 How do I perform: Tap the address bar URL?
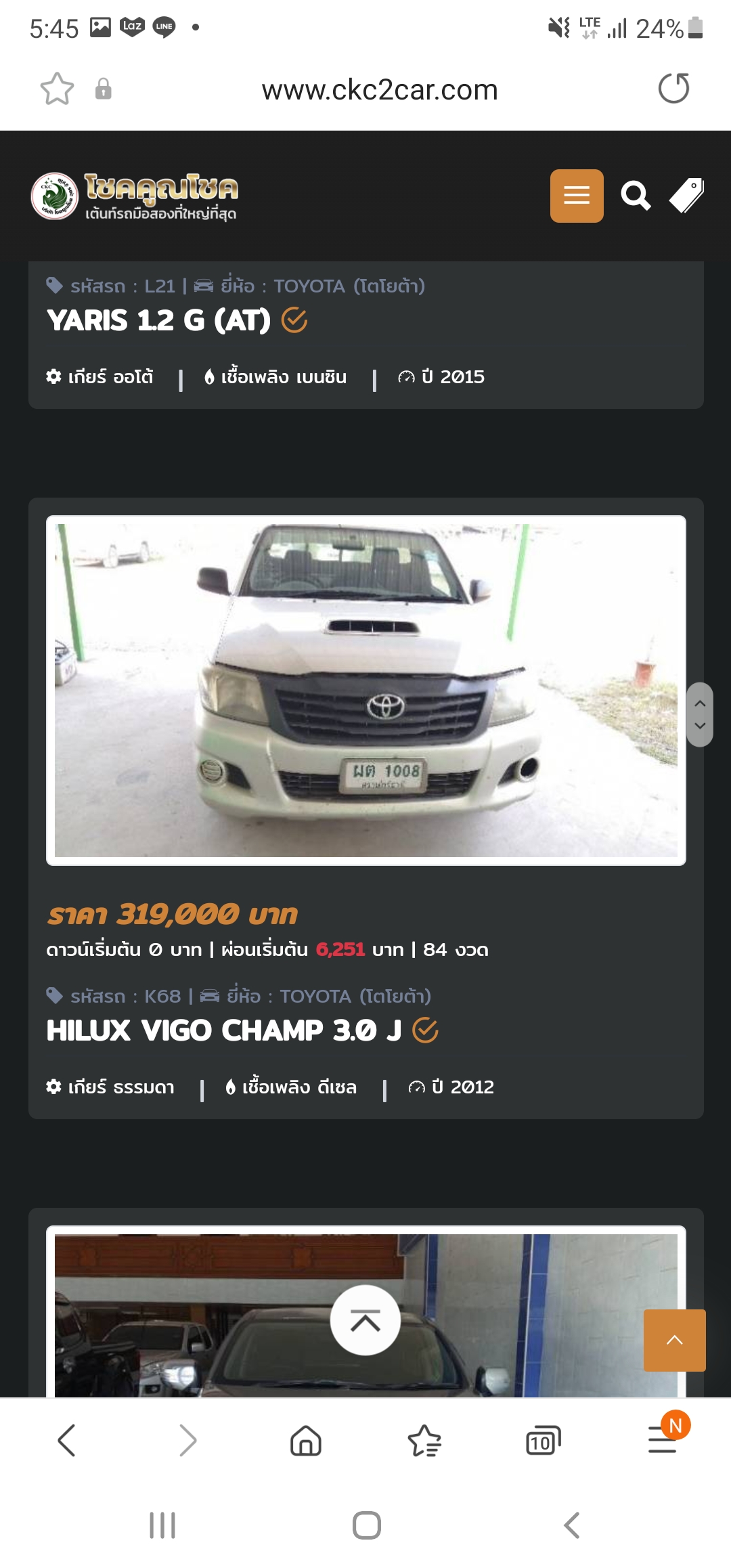click(380, 89)
